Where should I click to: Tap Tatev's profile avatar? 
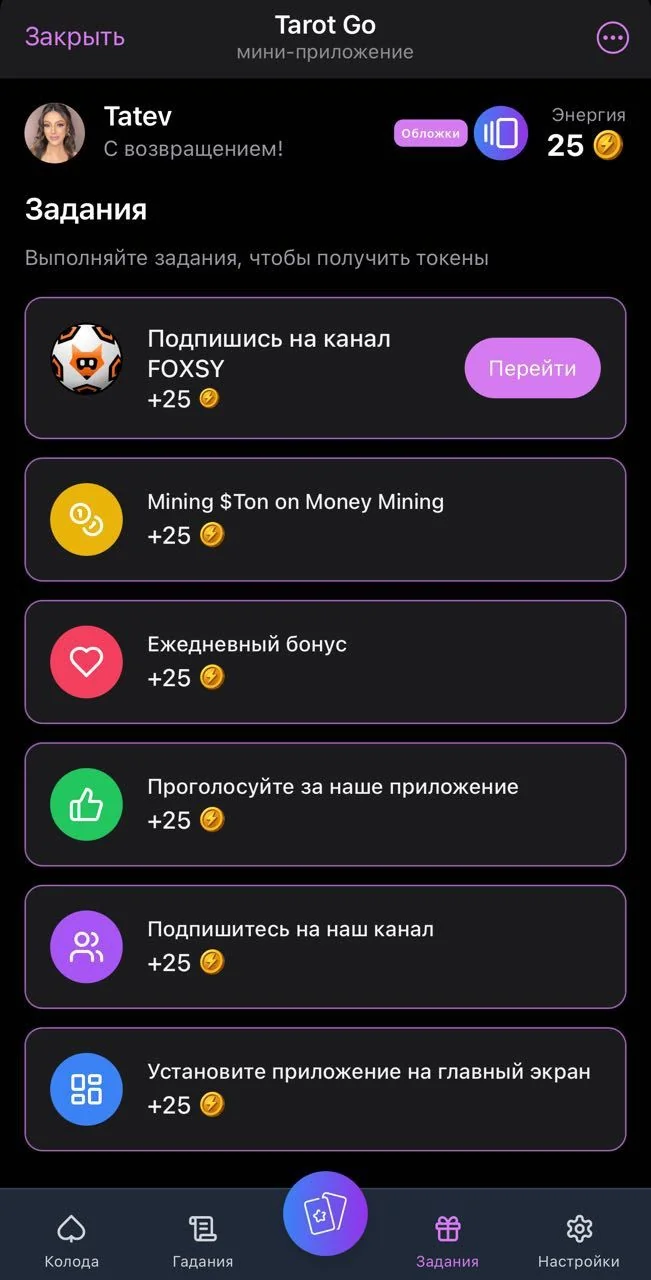click(55, 133)
